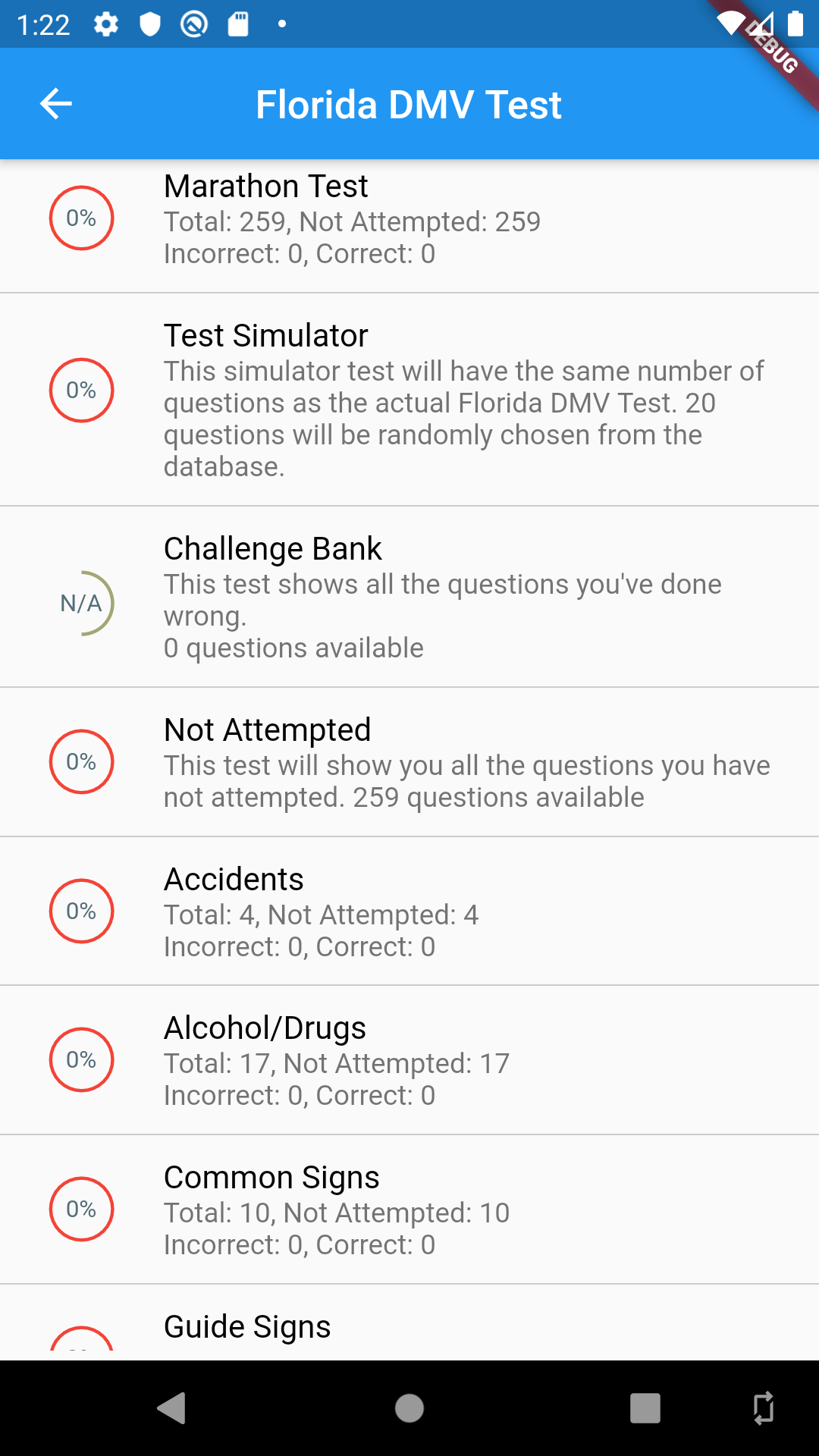The image size is (819, 1456).
Task: Tap the screen rotation icon in navigation bar
Action: 765,1408
